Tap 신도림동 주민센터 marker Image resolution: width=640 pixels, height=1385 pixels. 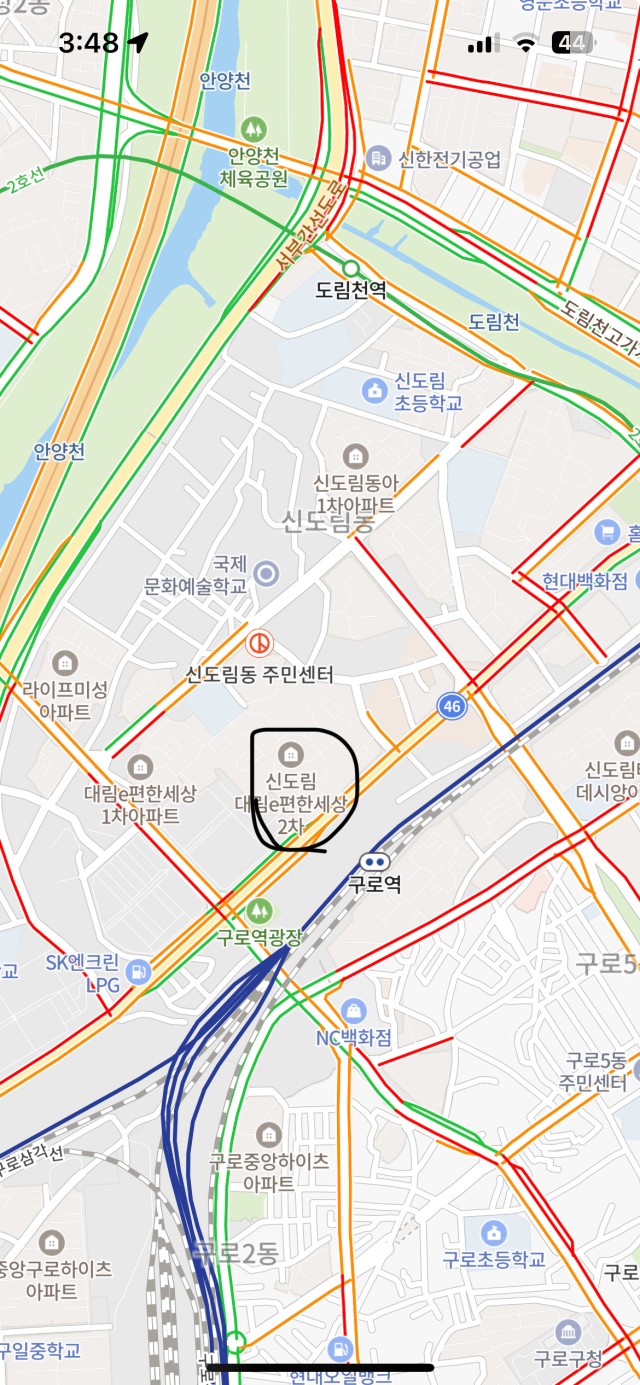(260, 643)
